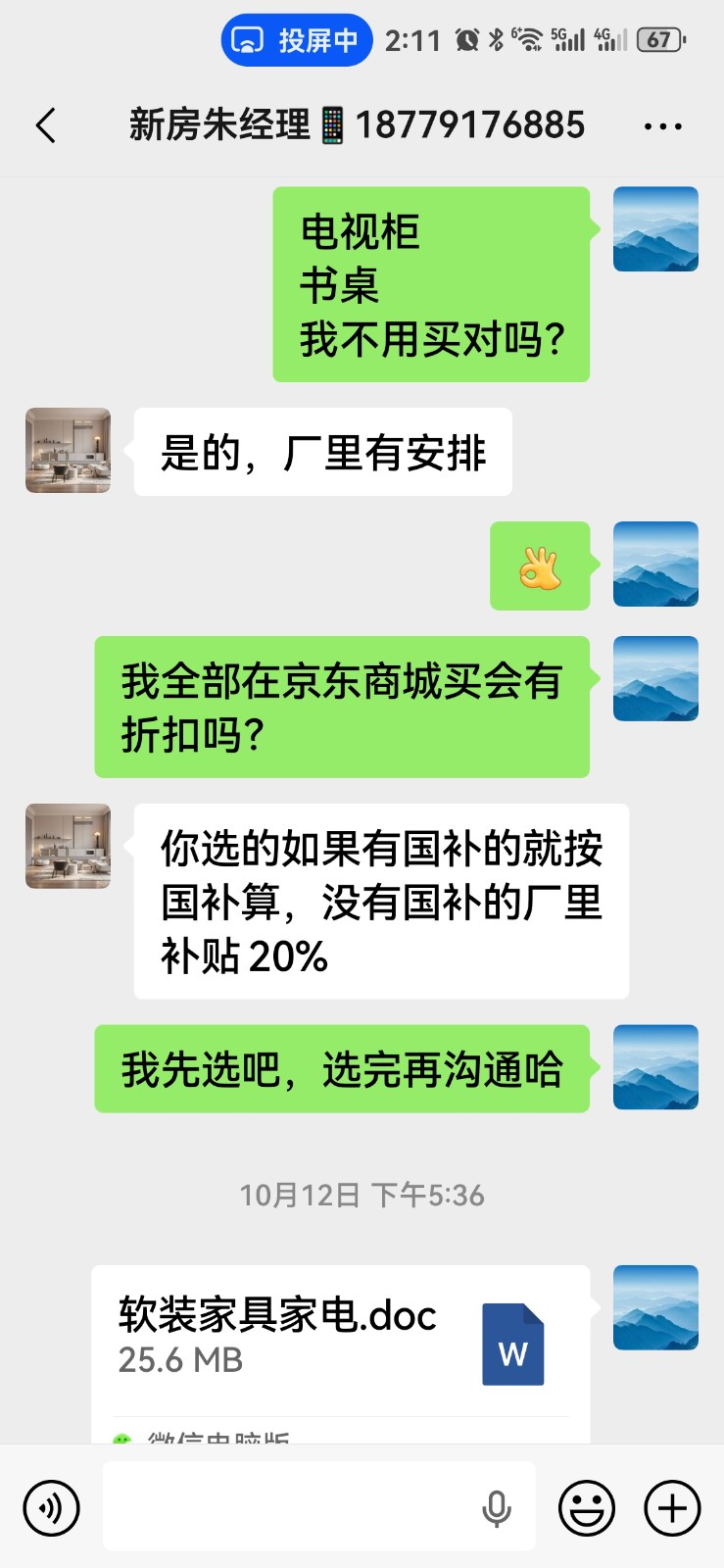Open the emoji sticker panel

(x=586, y=1507)
